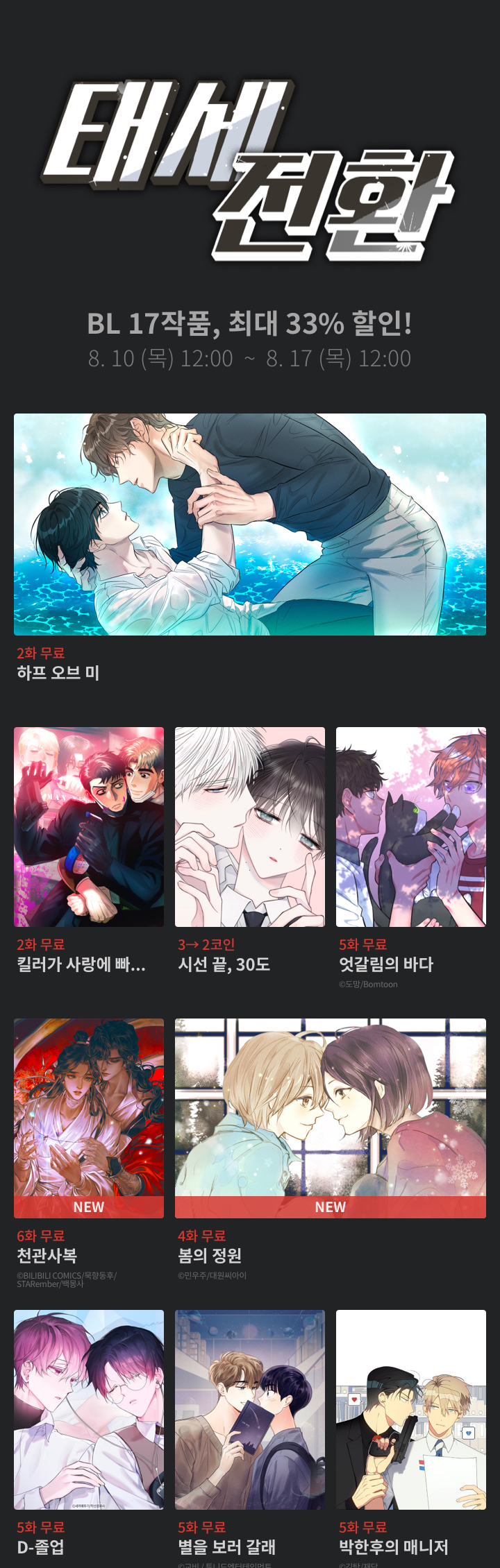Image resolution: width=500 pixels, height=1568 pixels.
Task: Open the D-졸업 comic
Action: (x=89, y=1410)
